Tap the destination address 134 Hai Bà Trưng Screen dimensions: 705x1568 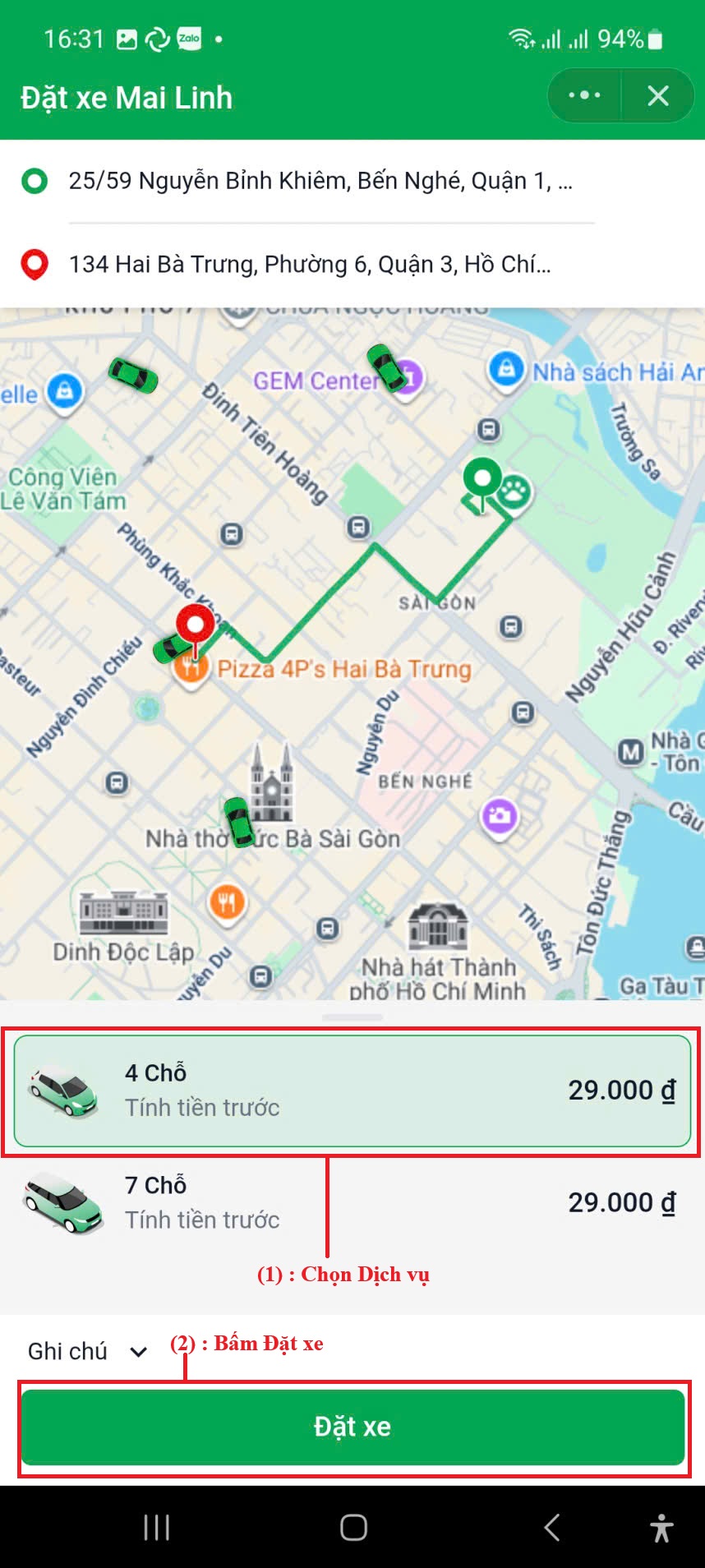click(312, 264)
